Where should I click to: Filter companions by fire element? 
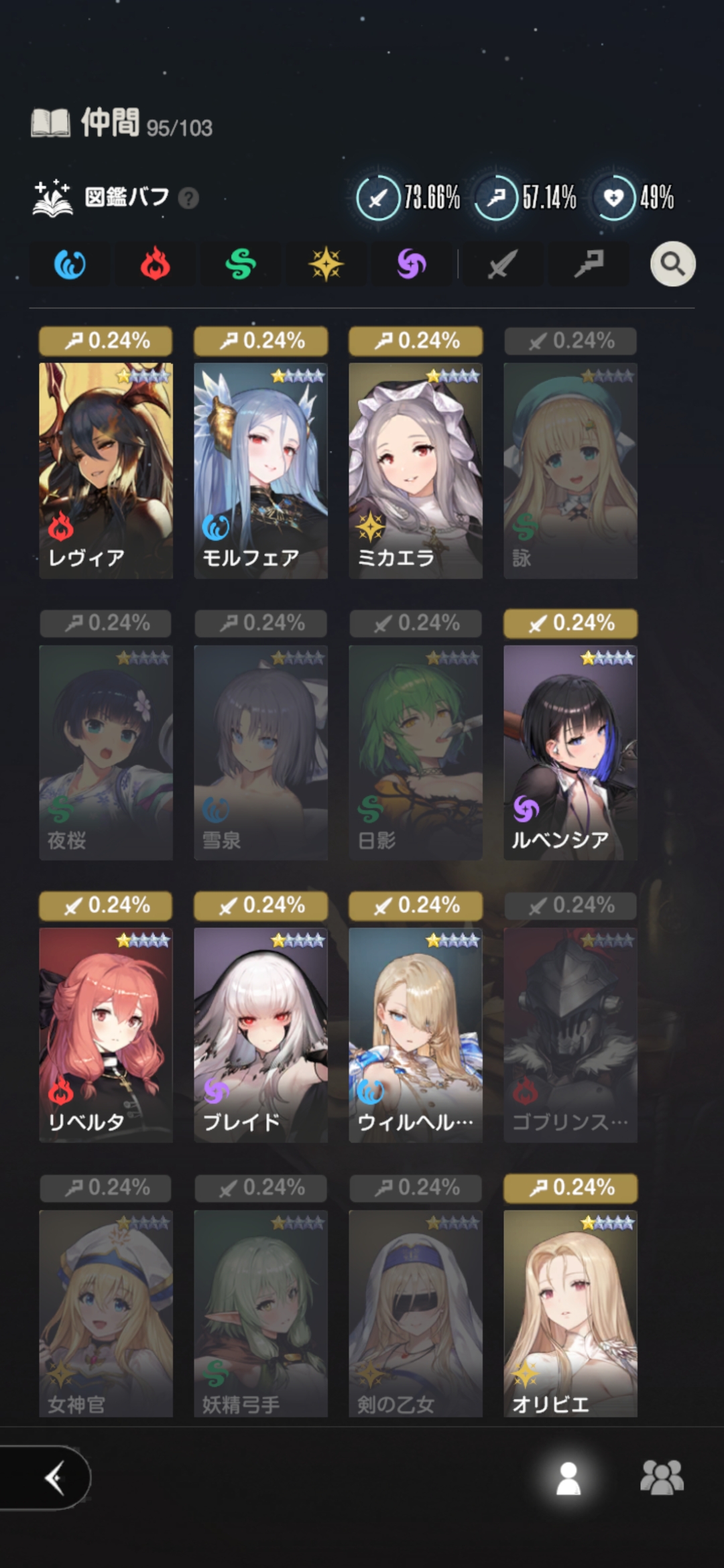[156, 264]
